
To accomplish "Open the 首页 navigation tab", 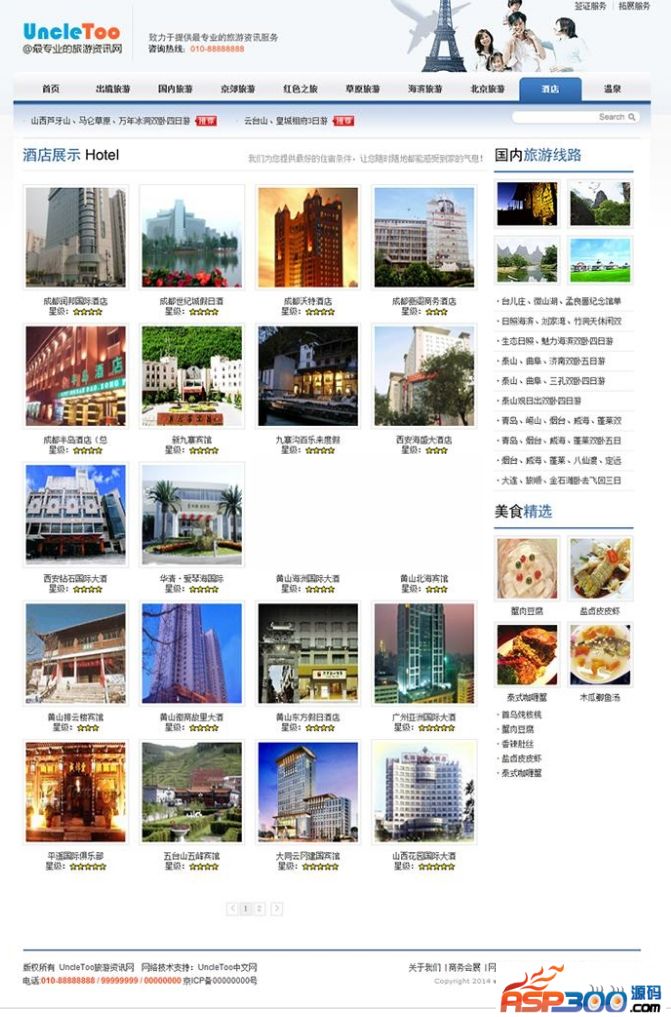I will point(51,89).
